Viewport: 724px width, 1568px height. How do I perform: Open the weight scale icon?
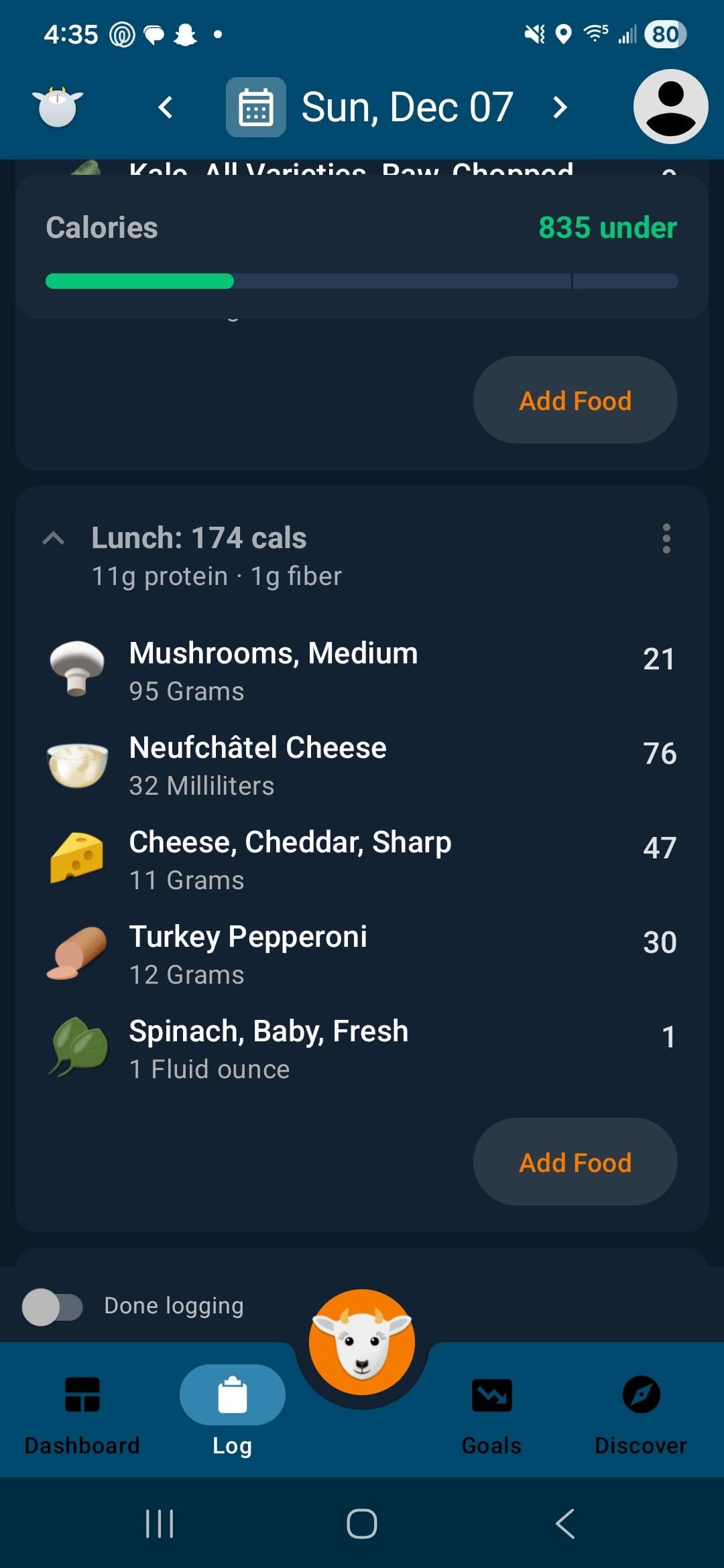tap(58, 107)
